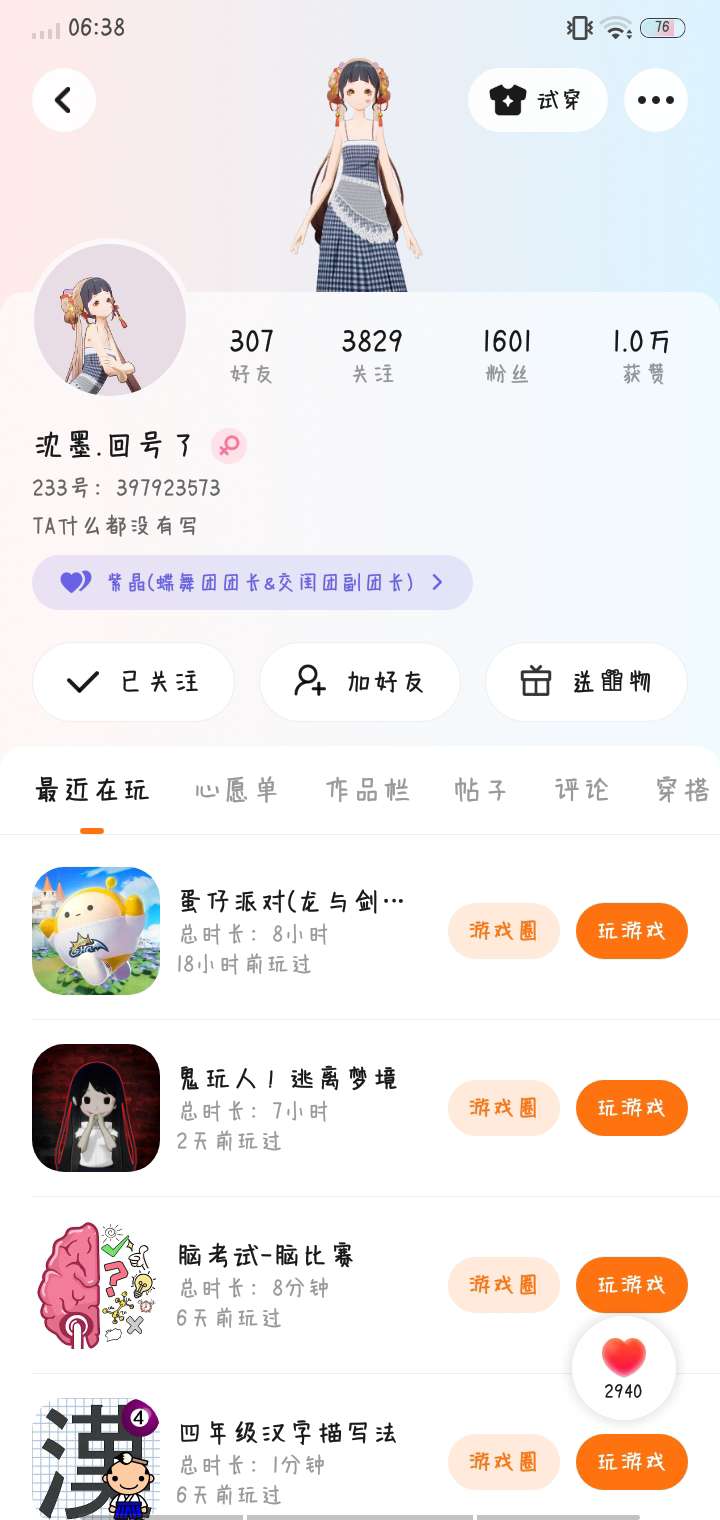Open the 紫晶 group badge link
The image size is (720, 1520).
tap(252, 582)
